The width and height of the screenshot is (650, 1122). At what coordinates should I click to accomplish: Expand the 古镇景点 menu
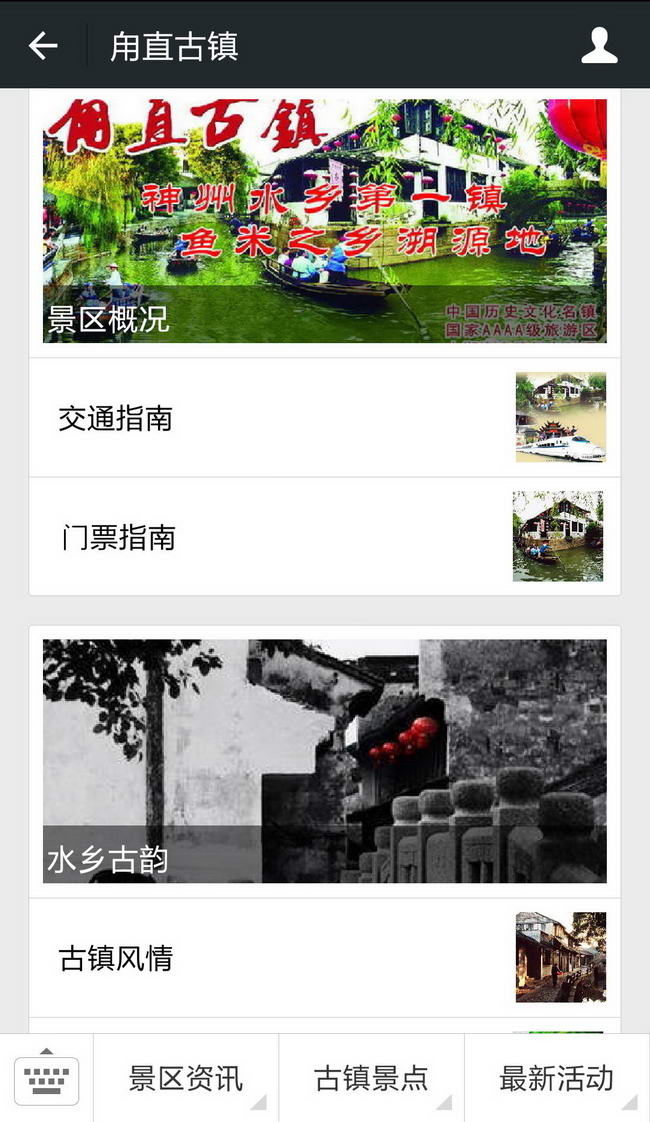tap(372, 1078)
